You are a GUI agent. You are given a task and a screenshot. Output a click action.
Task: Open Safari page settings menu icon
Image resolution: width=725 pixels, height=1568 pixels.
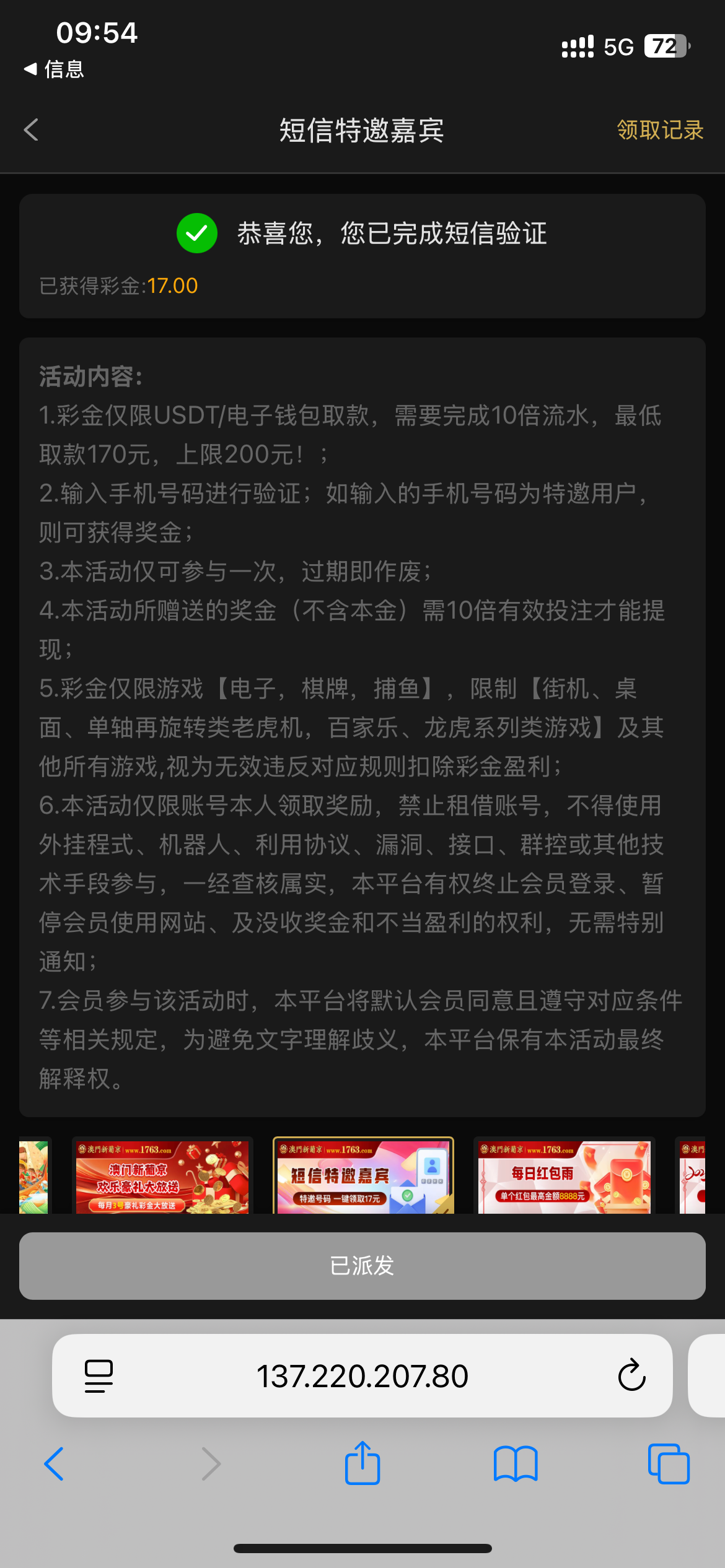click(x=99, y=1376)
